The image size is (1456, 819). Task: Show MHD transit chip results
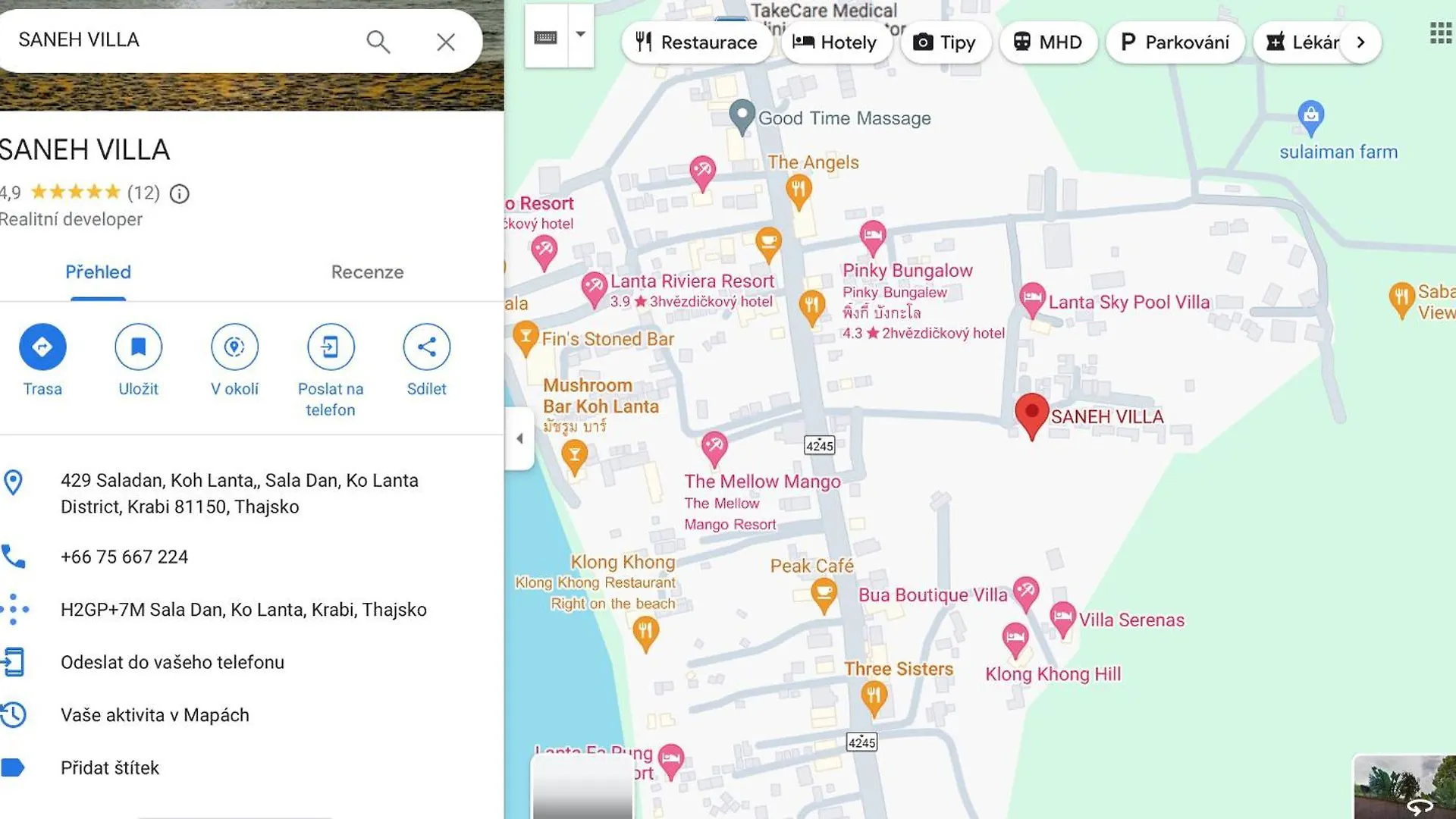point(1048,42)
